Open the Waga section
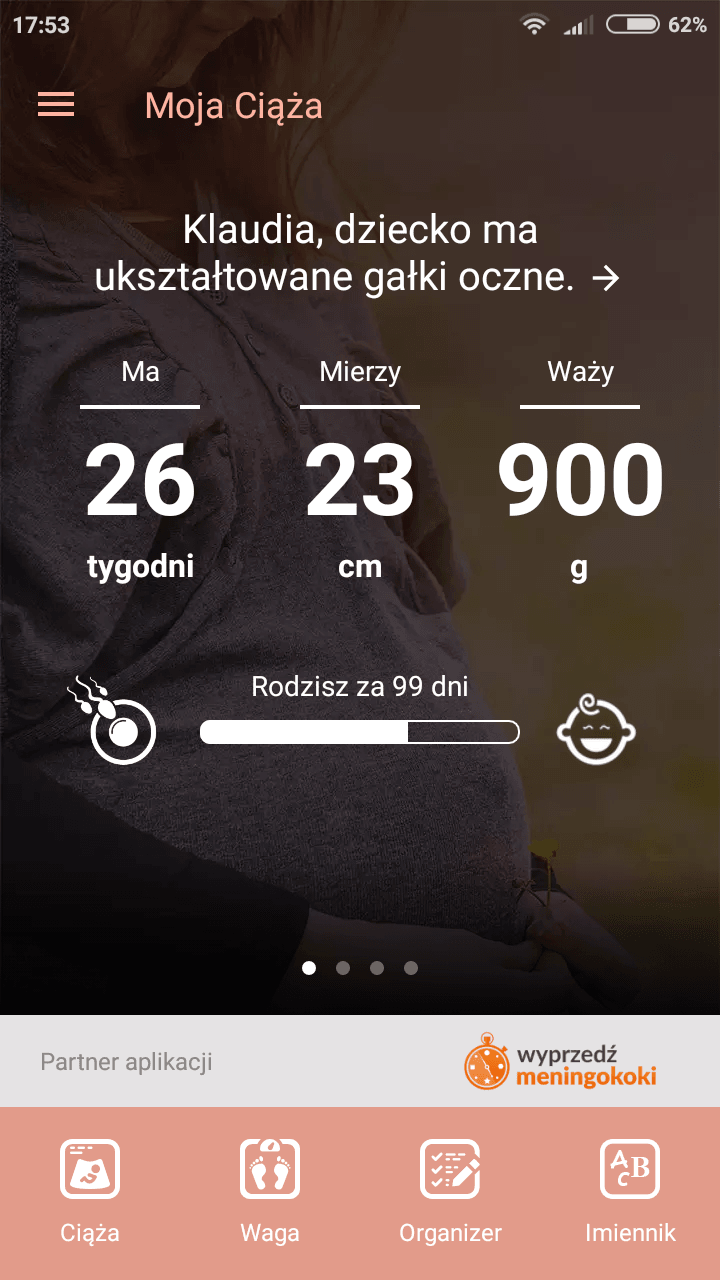720x1280 pixels. (270, 1190)
